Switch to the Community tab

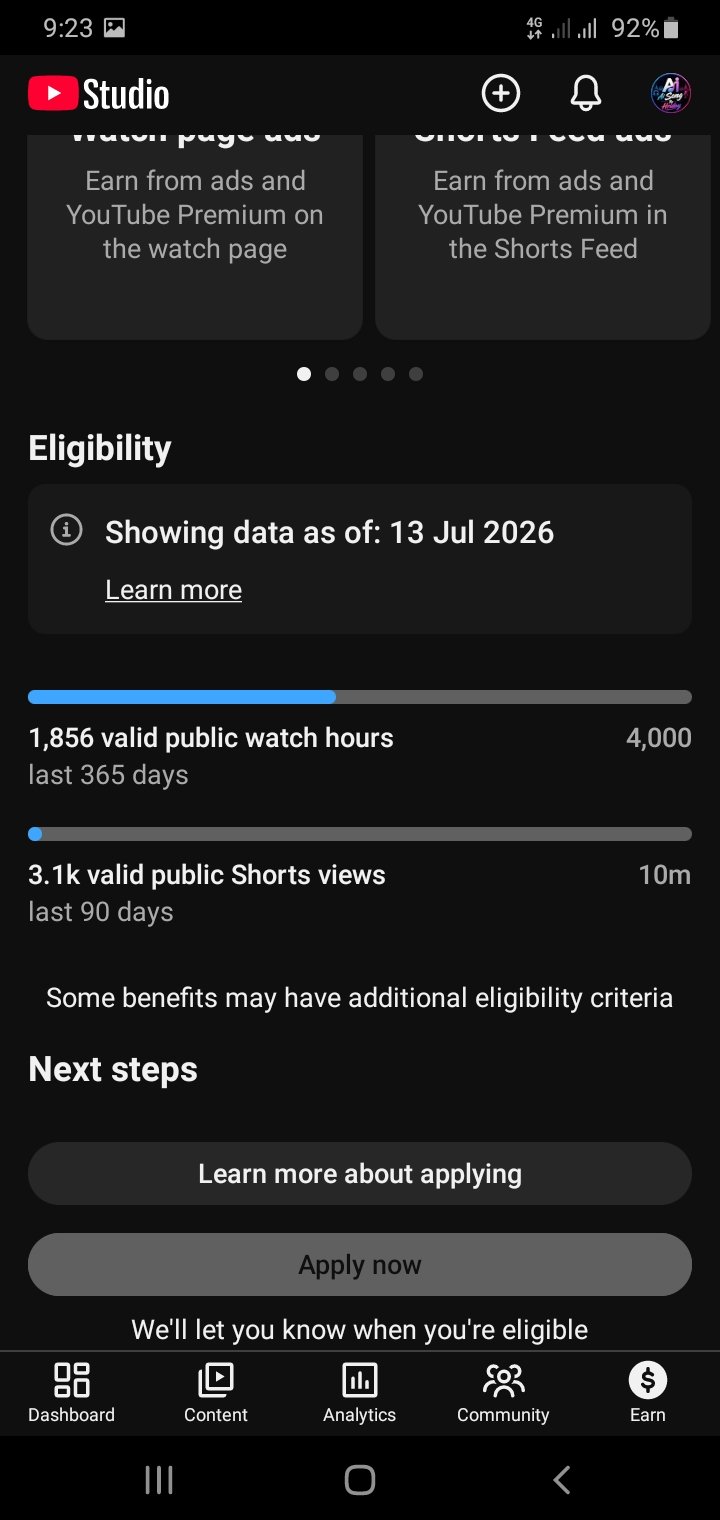[503, 1393]
